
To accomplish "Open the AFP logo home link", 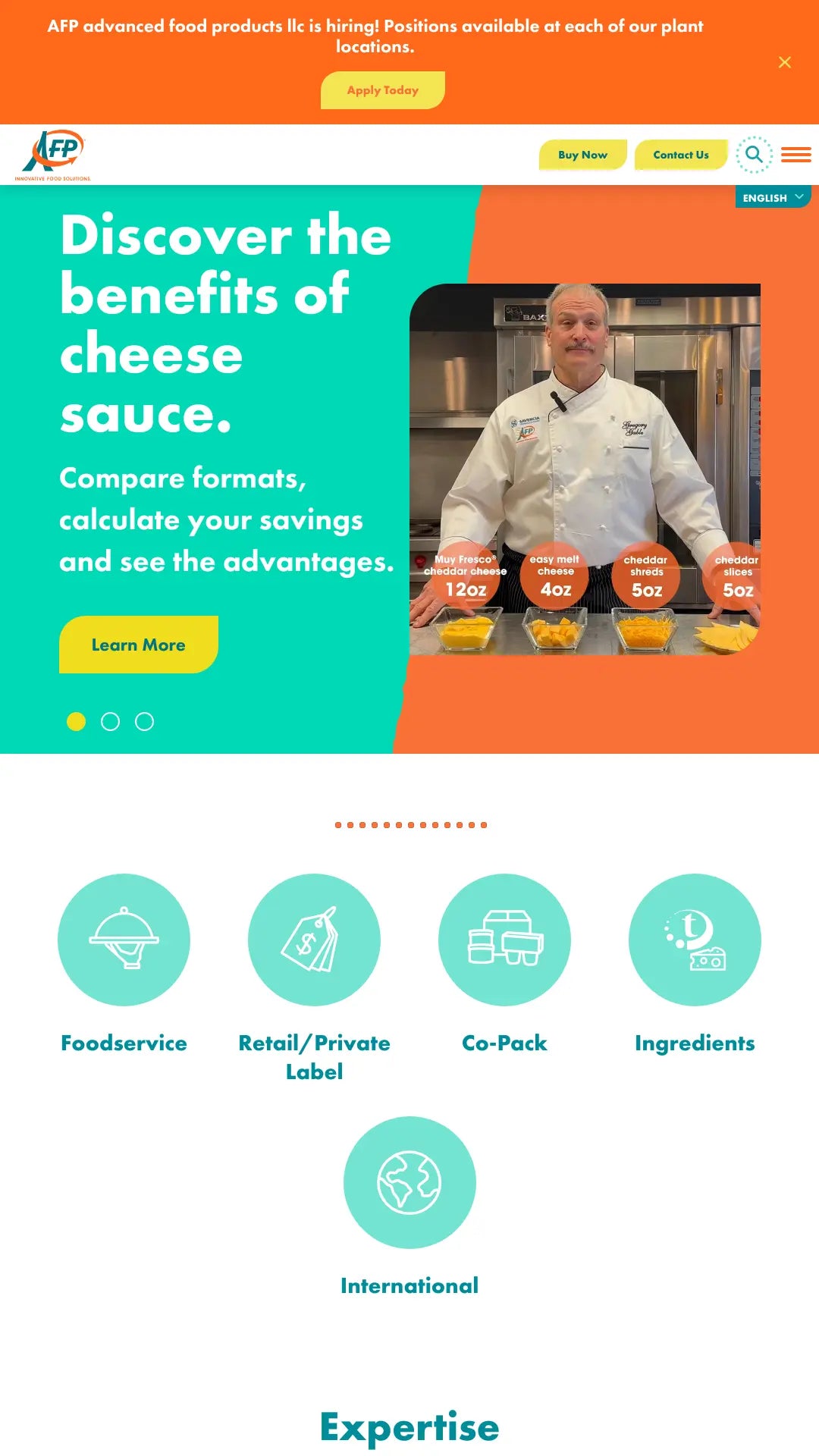I will pyautogui.click(x=52, y=155).
